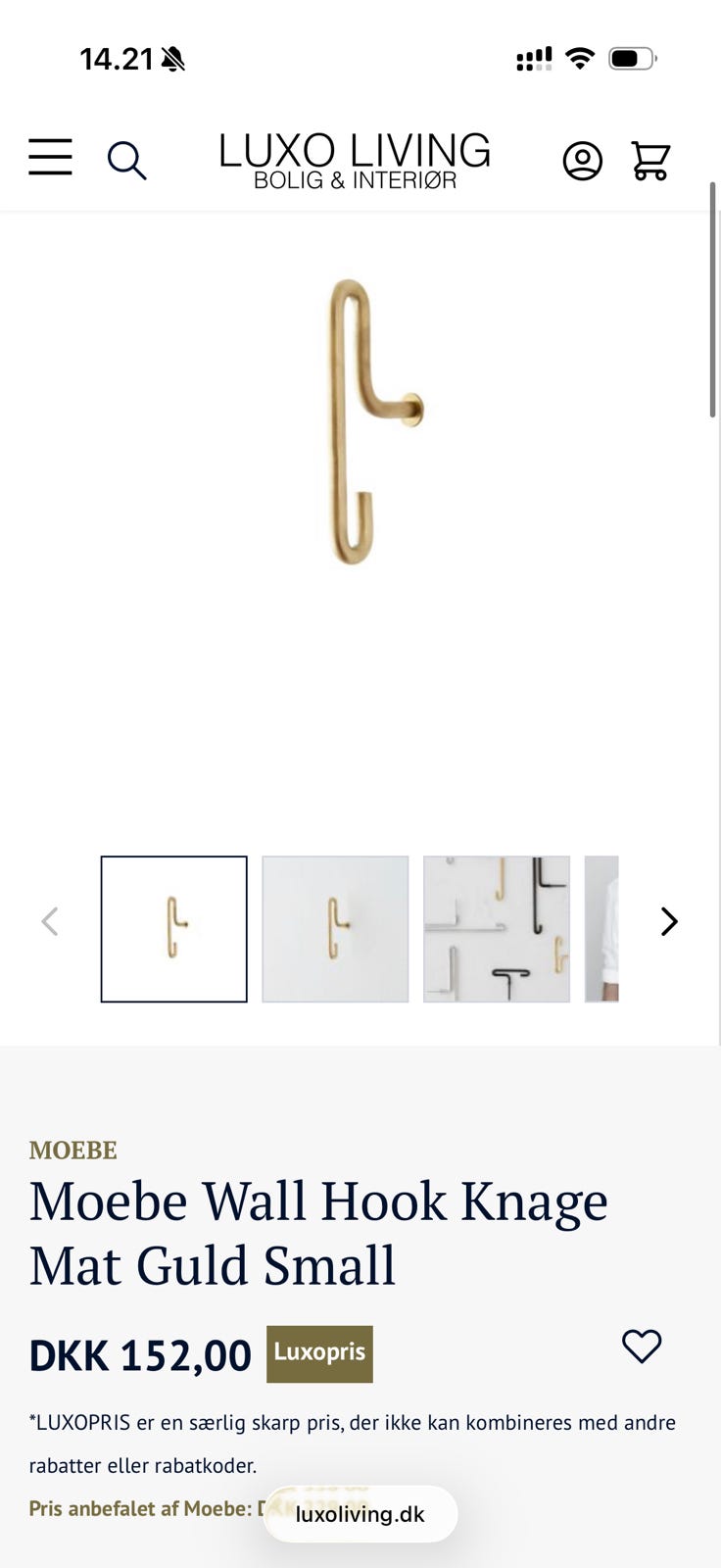The height and width of the screenshot is (1568, 721).
Task: Go to Luxo Living homepage logo
Action: [355, 161]
